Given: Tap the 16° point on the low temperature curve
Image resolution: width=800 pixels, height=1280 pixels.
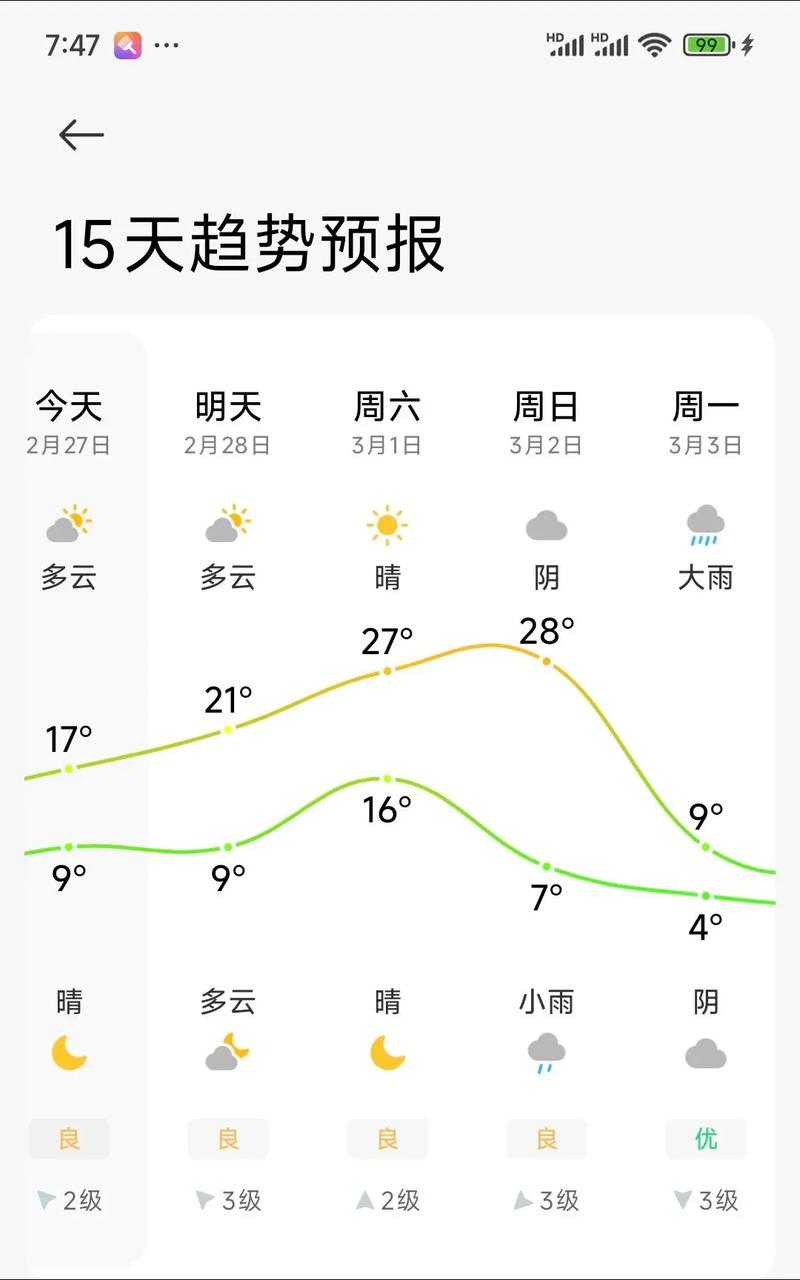Looking at the screenshot, I should [387, 776].
